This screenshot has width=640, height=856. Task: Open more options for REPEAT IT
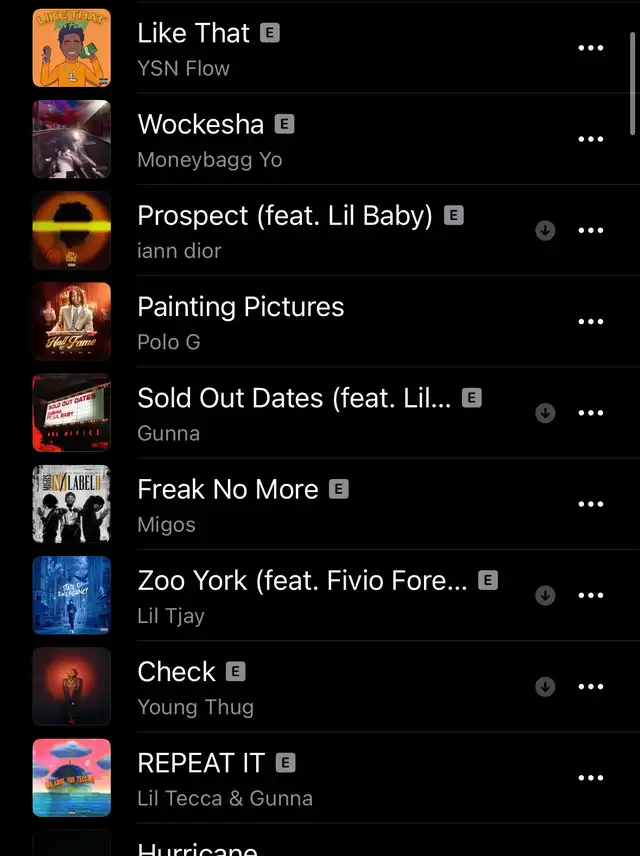591,778
